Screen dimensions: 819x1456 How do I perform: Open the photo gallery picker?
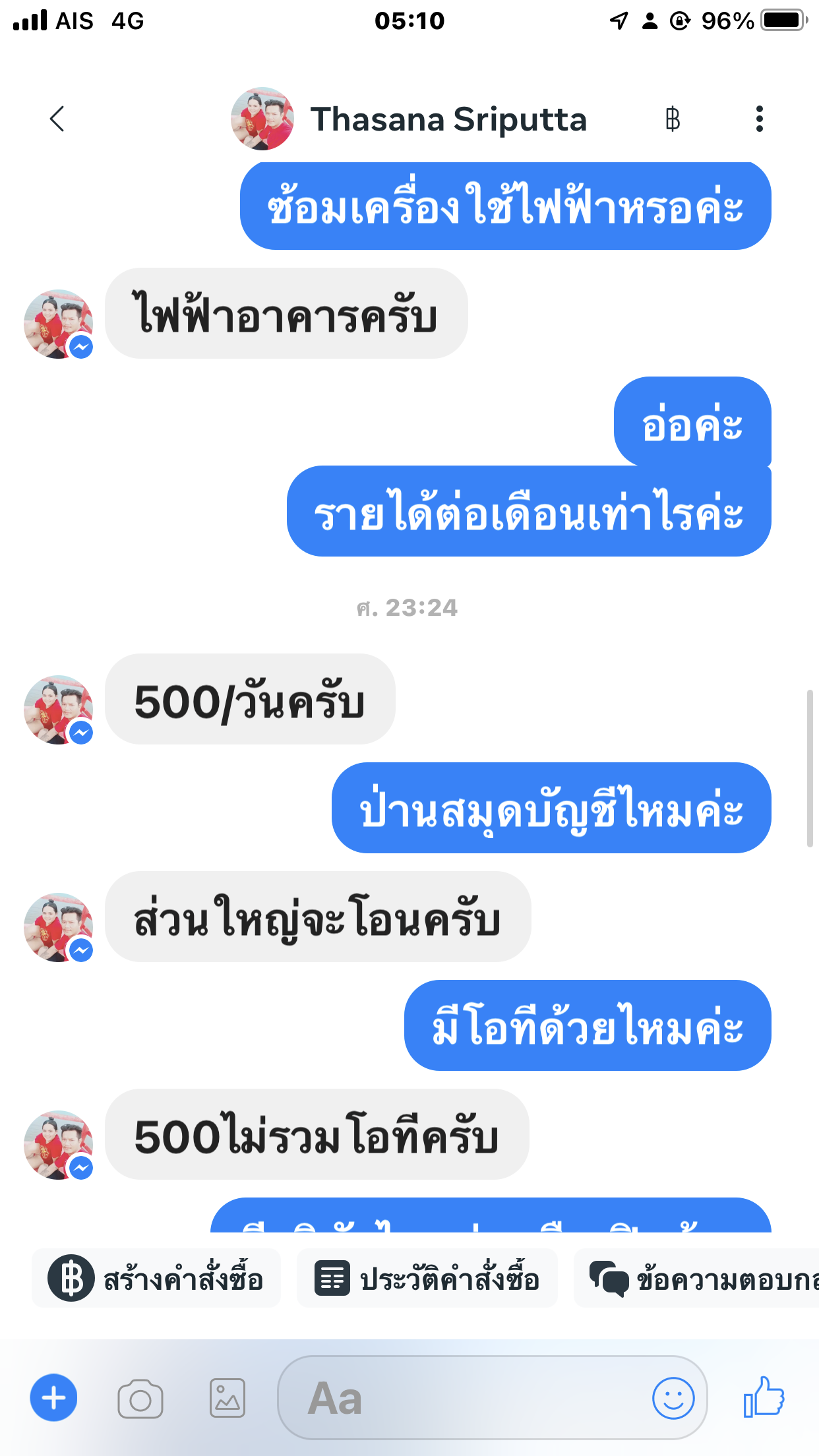228,1398
